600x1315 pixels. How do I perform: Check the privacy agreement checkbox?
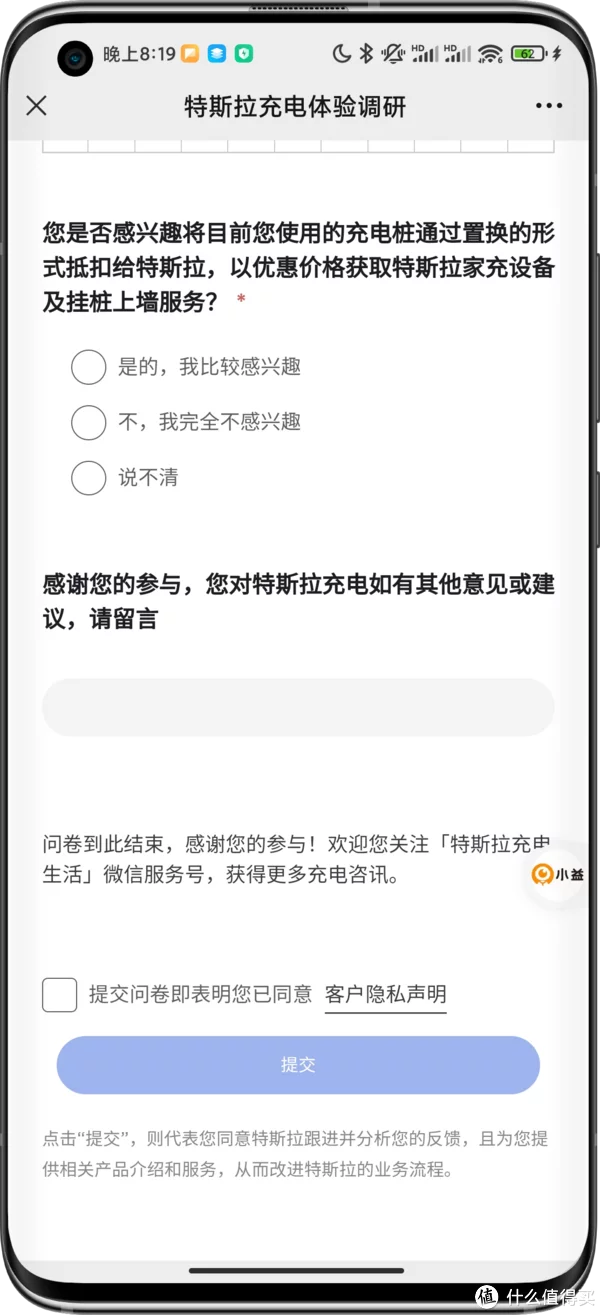pyautogui.click(x=60, y=995)
